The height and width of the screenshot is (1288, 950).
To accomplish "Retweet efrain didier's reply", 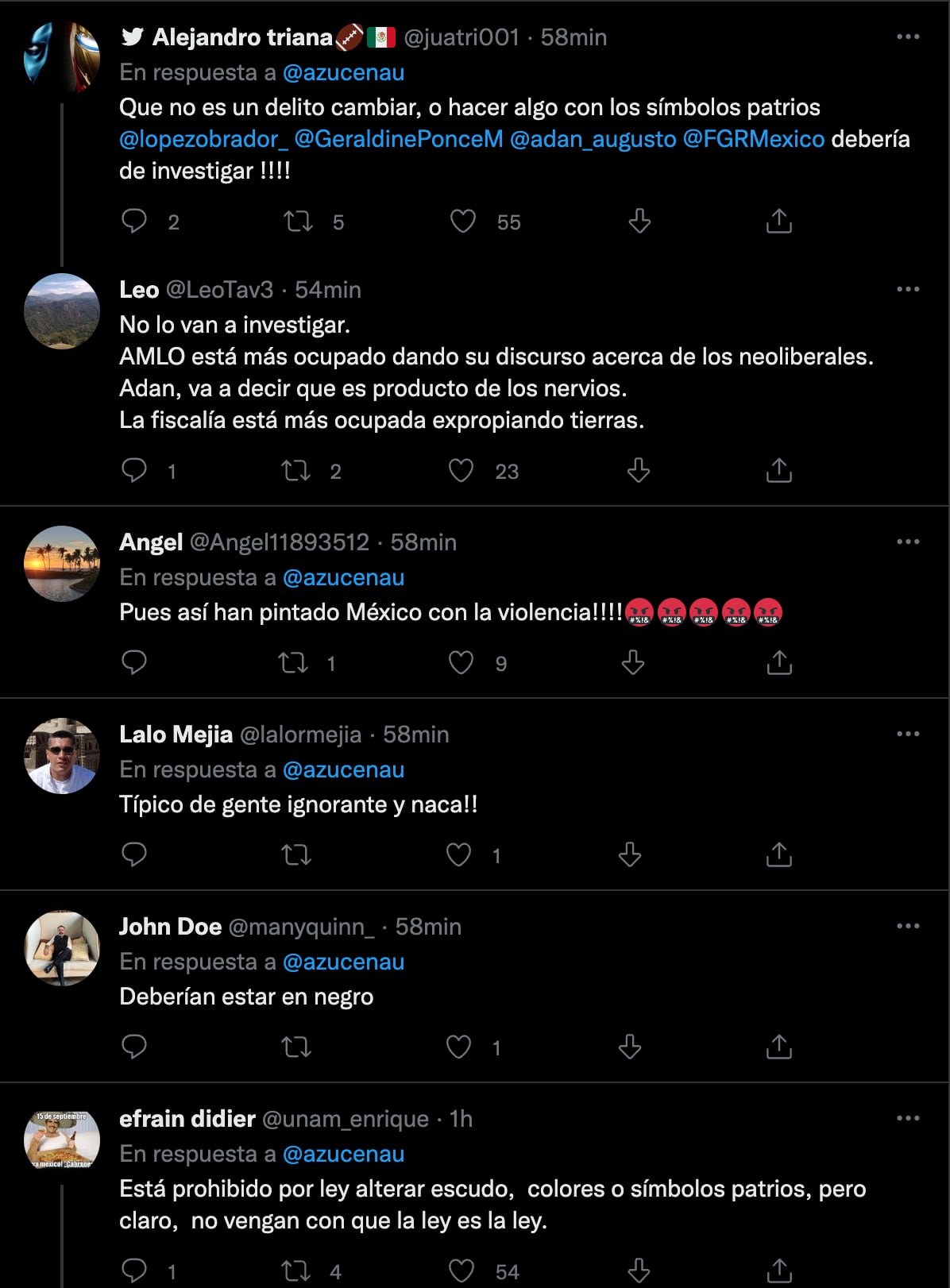I will coord(295,1271).
